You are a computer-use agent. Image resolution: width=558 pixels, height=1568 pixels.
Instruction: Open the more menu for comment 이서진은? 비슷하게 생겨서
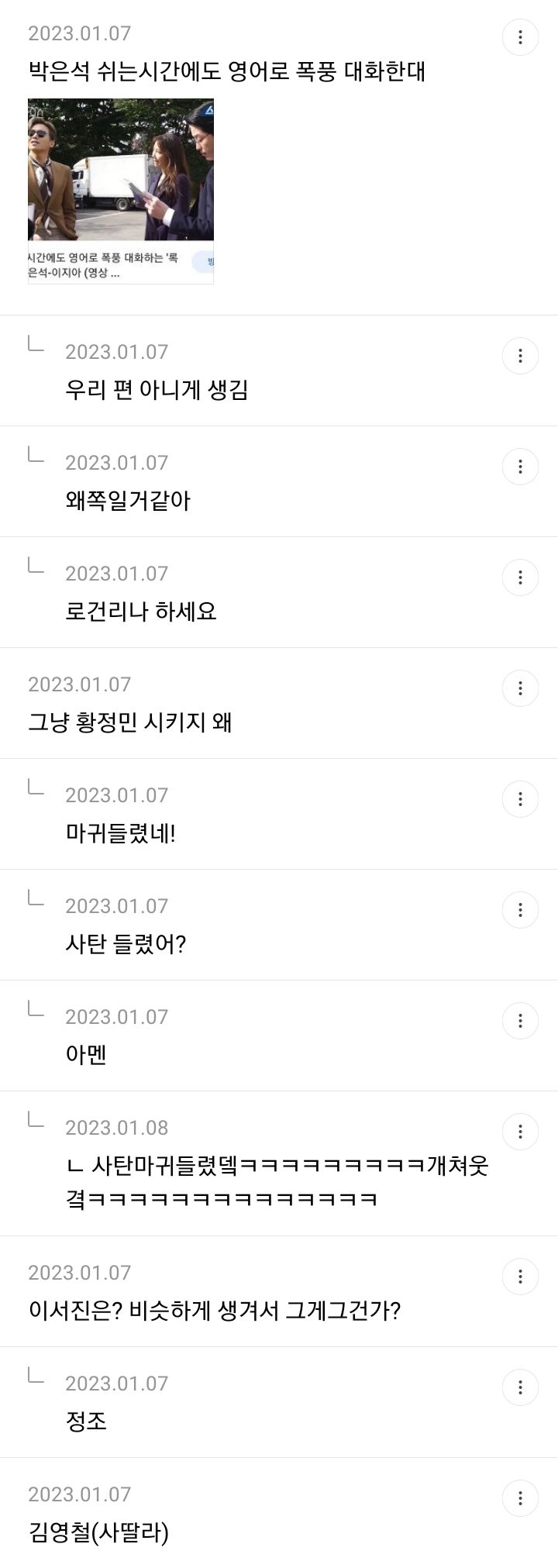[520, 1277]
